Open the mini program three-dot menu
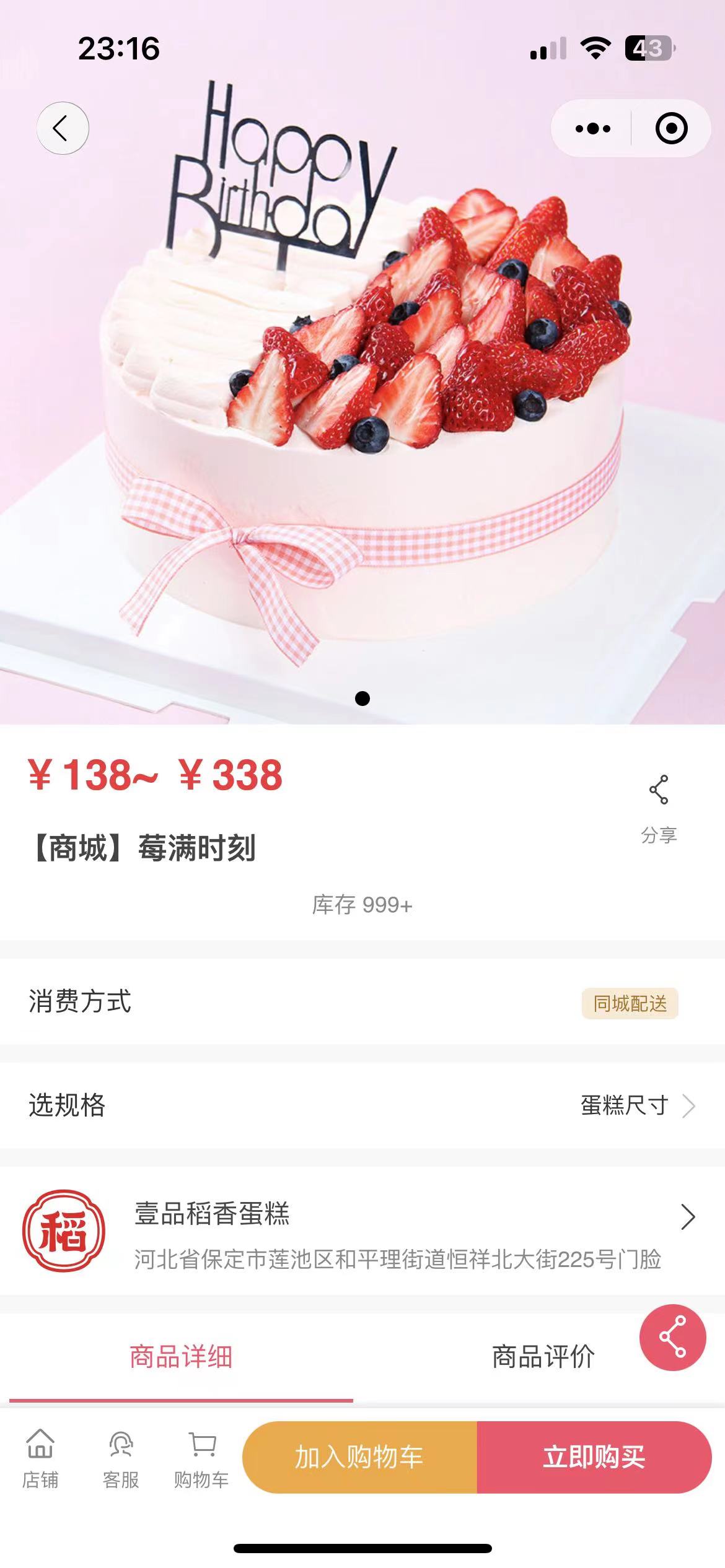725x1568 pixels. point(592,129)
